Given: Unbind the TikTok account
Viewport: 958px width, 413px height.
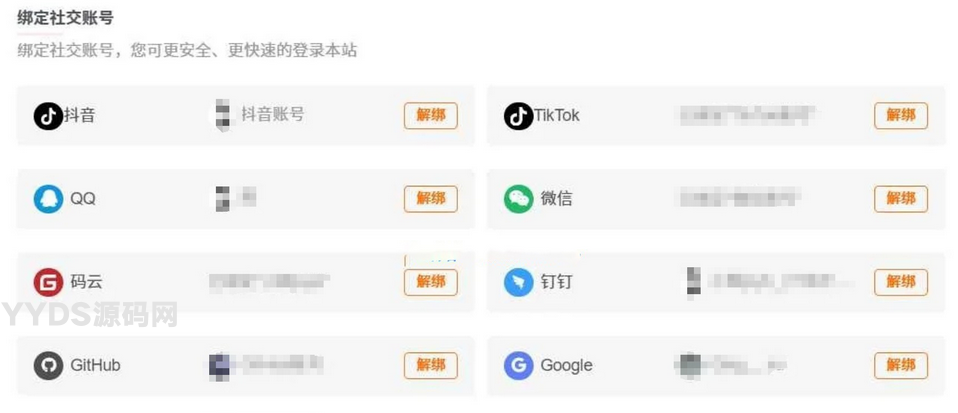Looking at the screenshot, I should point(901,115).
